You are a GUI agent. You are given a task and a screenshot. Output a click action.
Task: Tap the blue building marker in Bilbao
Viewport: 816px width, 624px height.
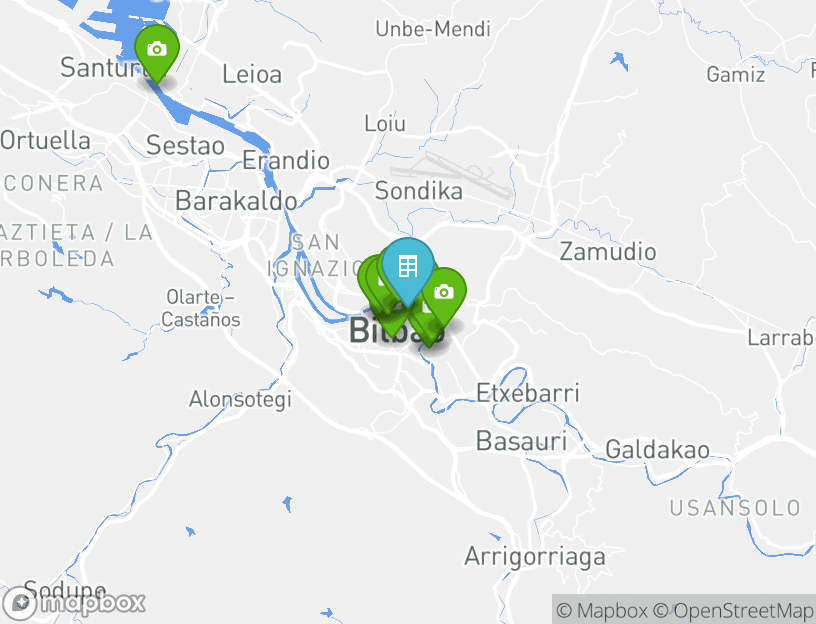407,267
